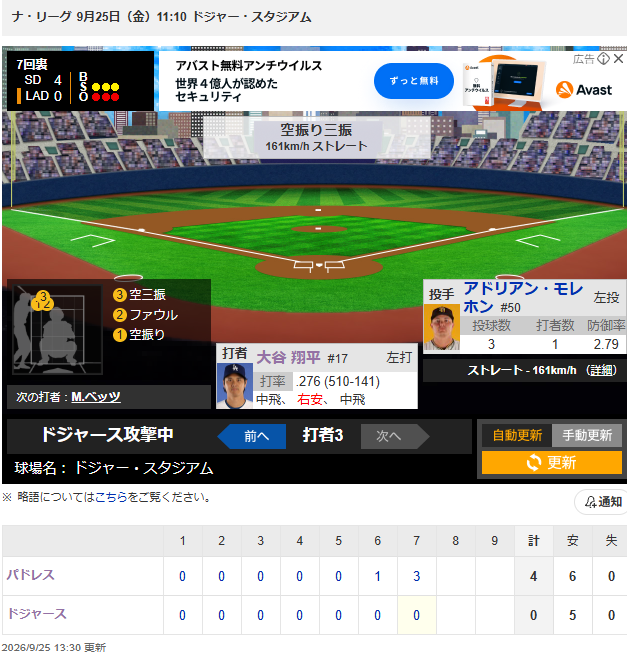
Task: Open pitcher アドリアン・モレホン profile
Action: pos(523,297)
